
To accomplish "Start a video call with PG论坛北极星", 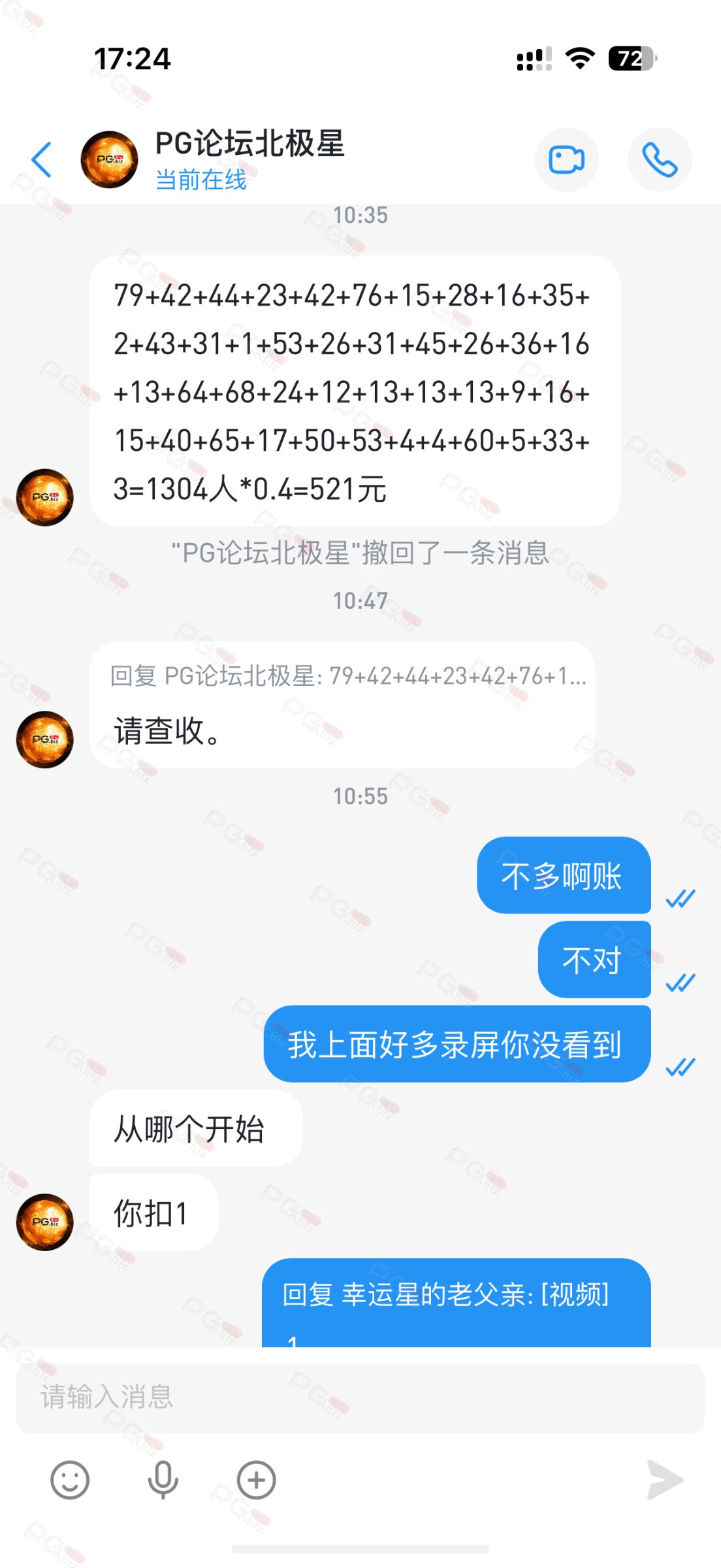I will click(566, 159).
